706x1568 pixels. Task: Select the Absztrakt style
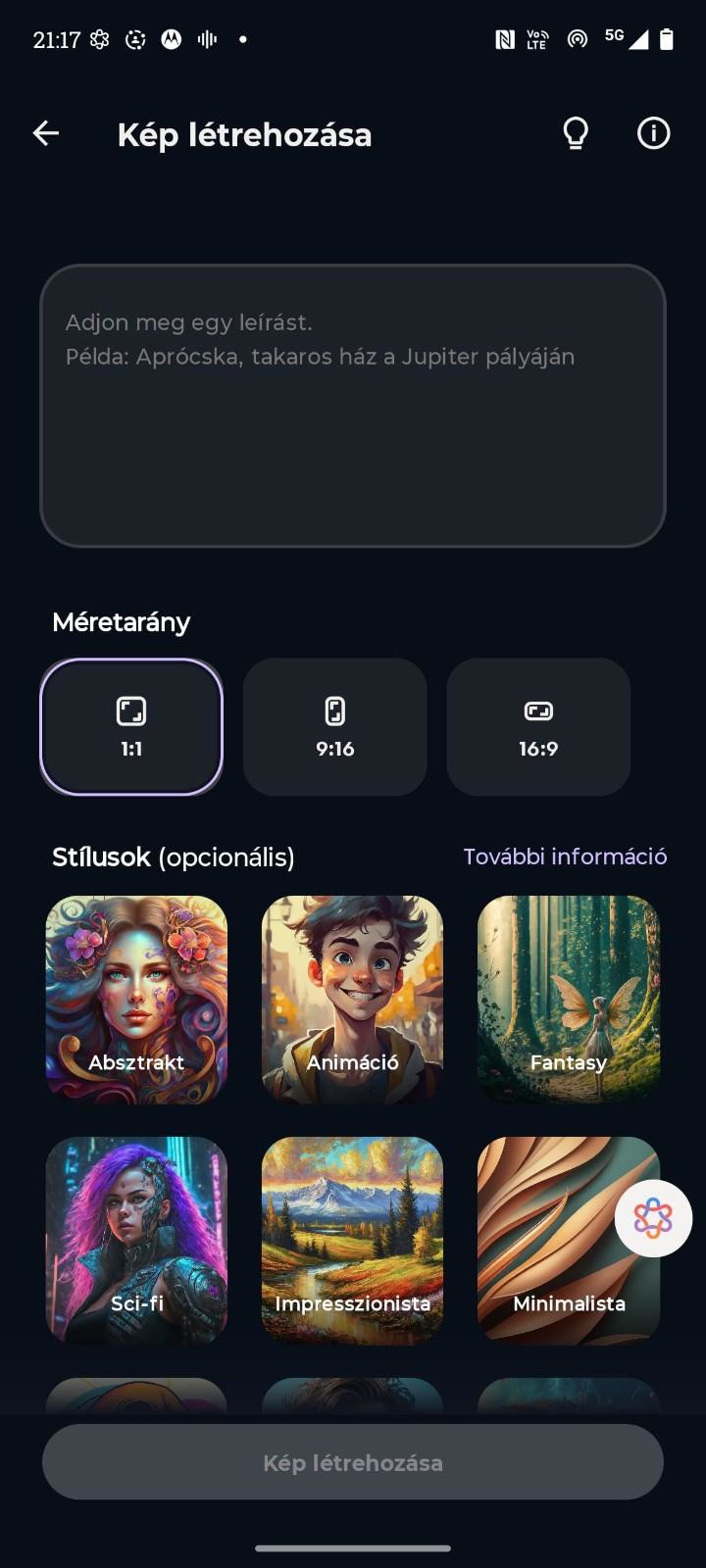click(x=136, y=1000)
